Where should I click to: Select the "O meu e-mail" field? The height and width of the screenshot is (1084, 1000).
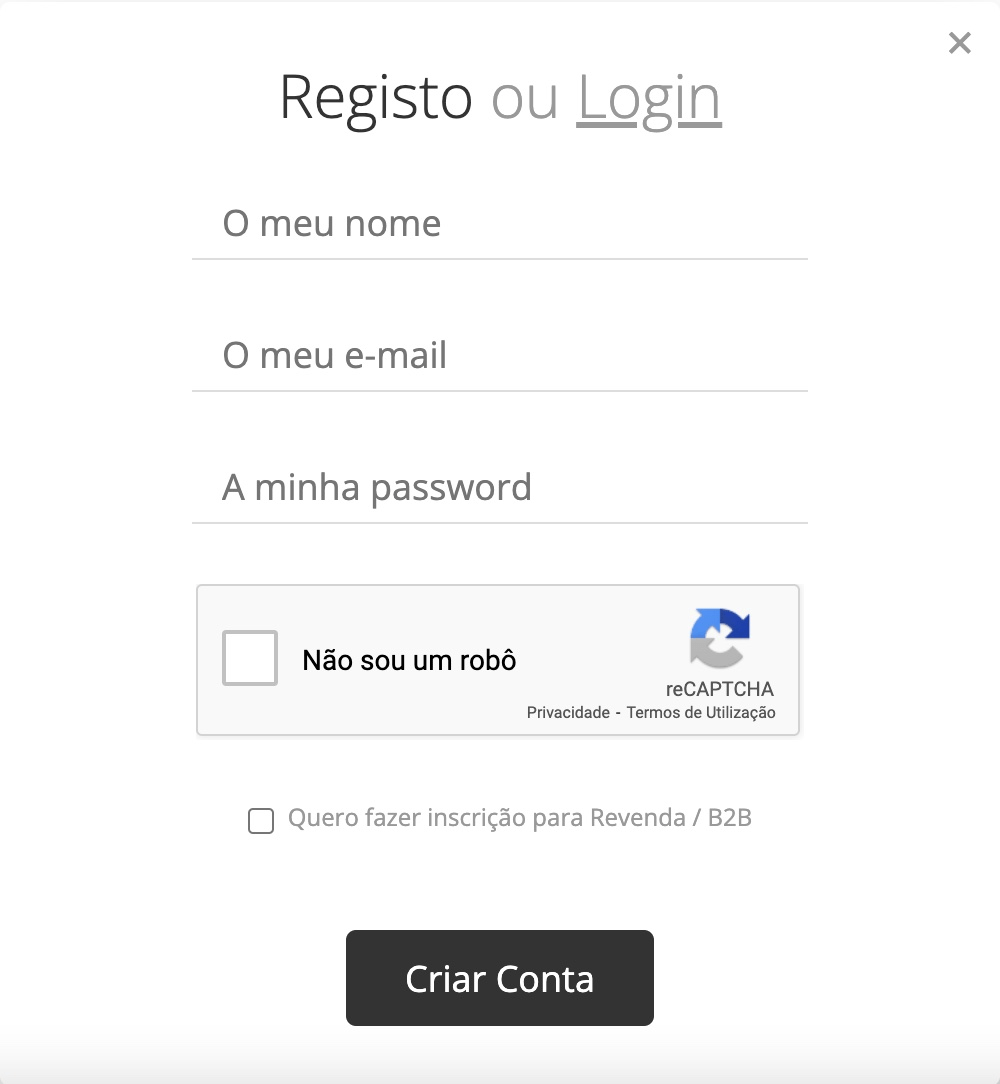click(499, 356)
